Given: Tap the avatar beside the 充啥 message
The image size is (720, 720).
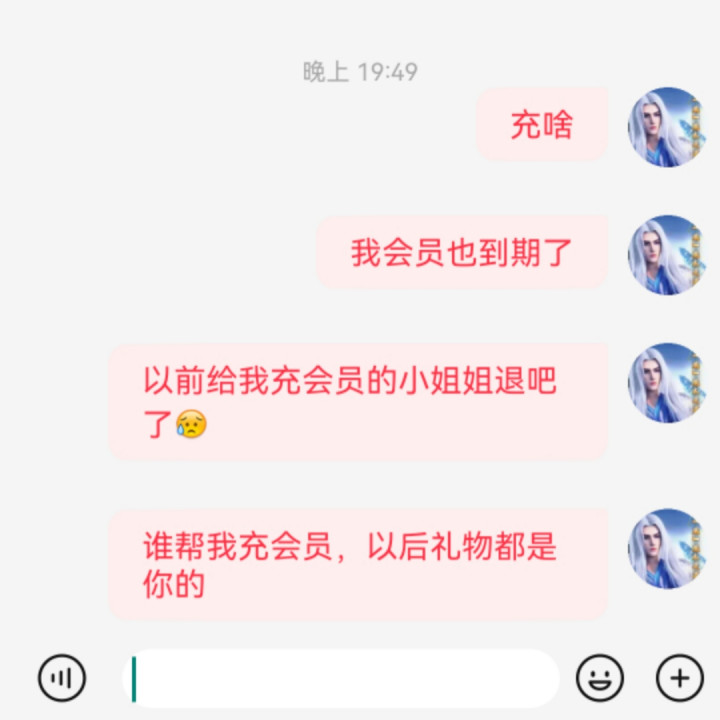Looking at the screenshot, I should [667, 127].
